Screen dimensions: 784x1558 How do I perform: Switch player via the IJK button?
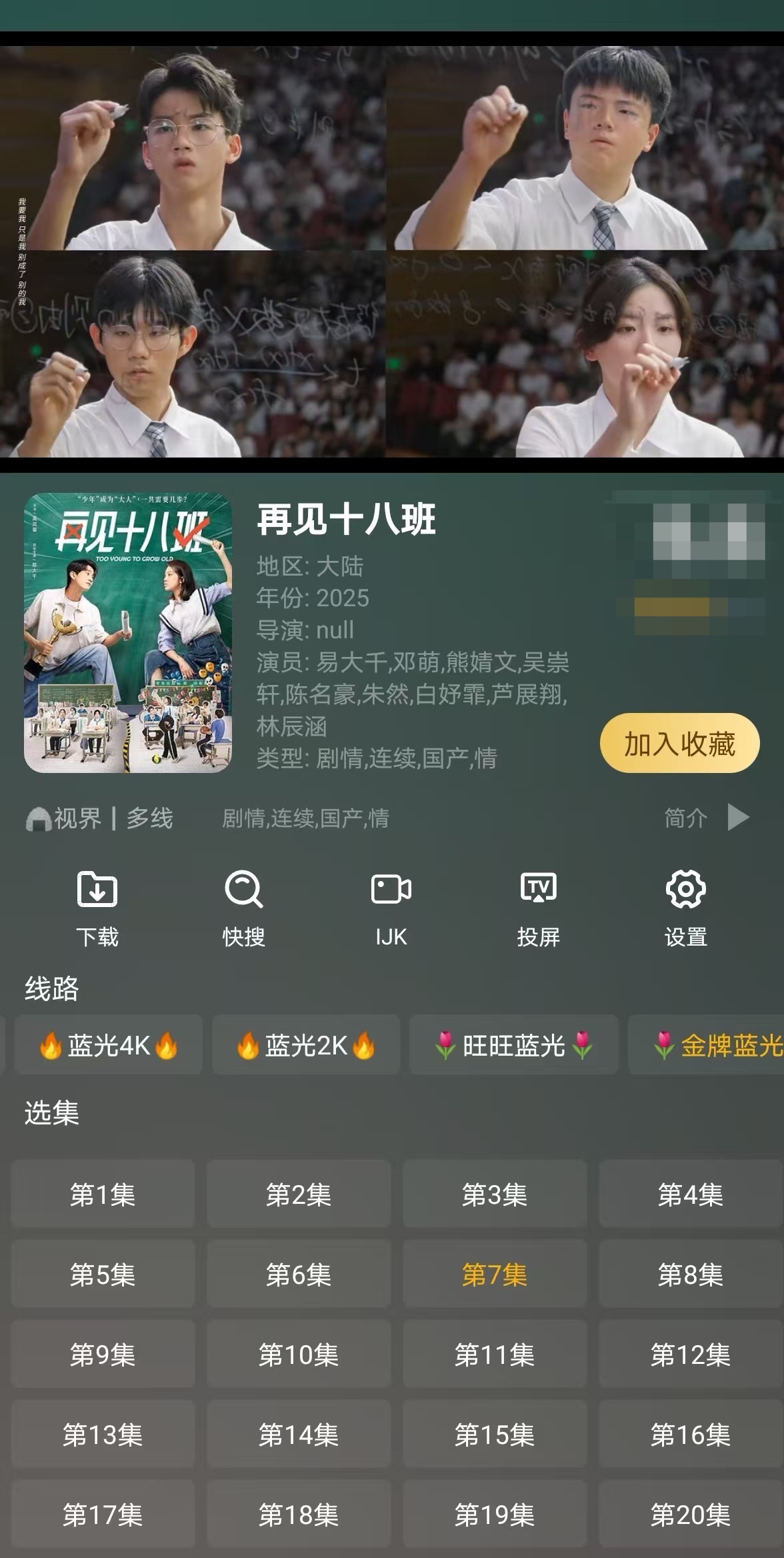[x=391, y=907]
